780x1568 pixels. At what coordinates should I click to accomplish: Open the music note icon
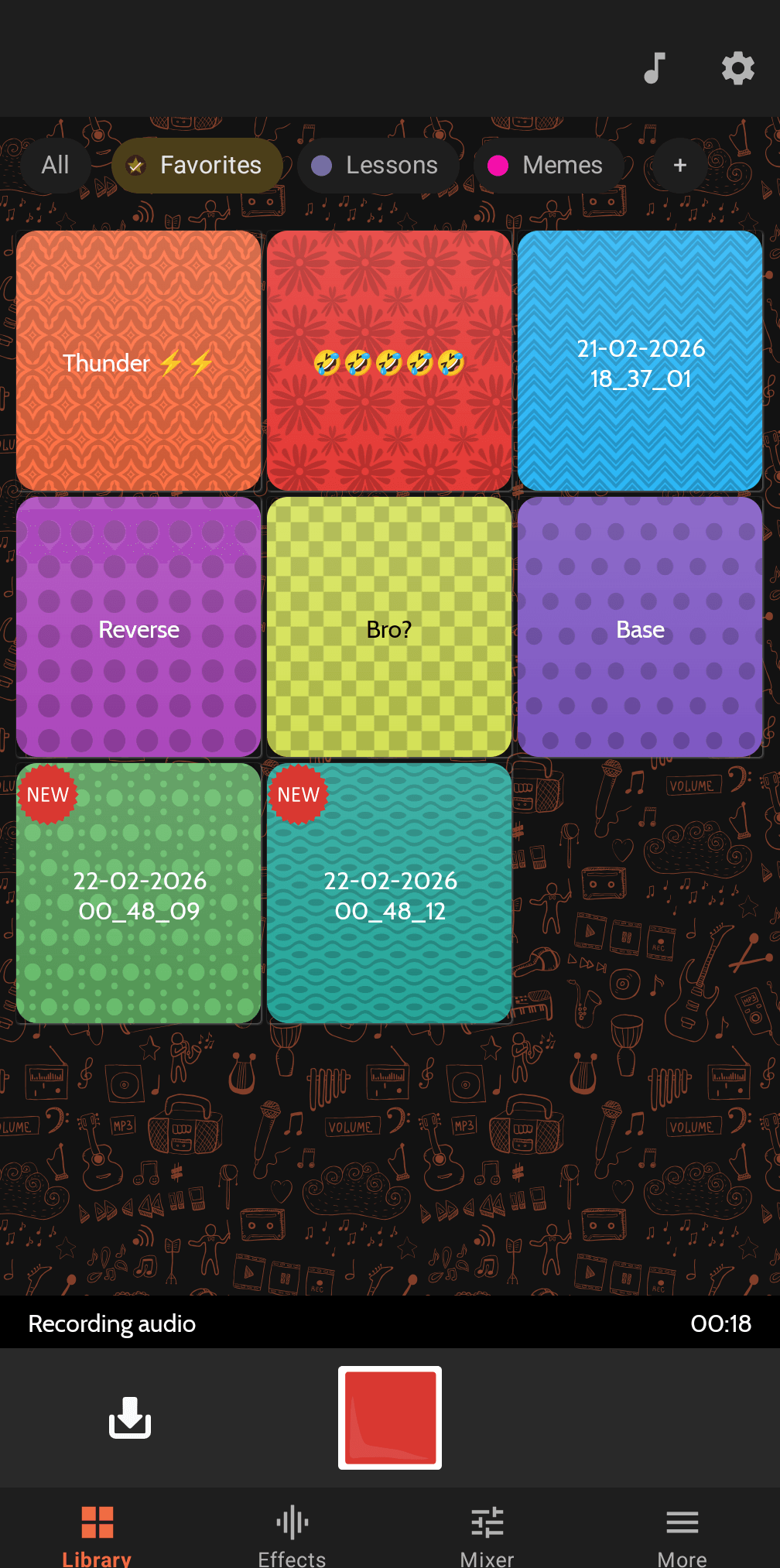tap(655, 68)
